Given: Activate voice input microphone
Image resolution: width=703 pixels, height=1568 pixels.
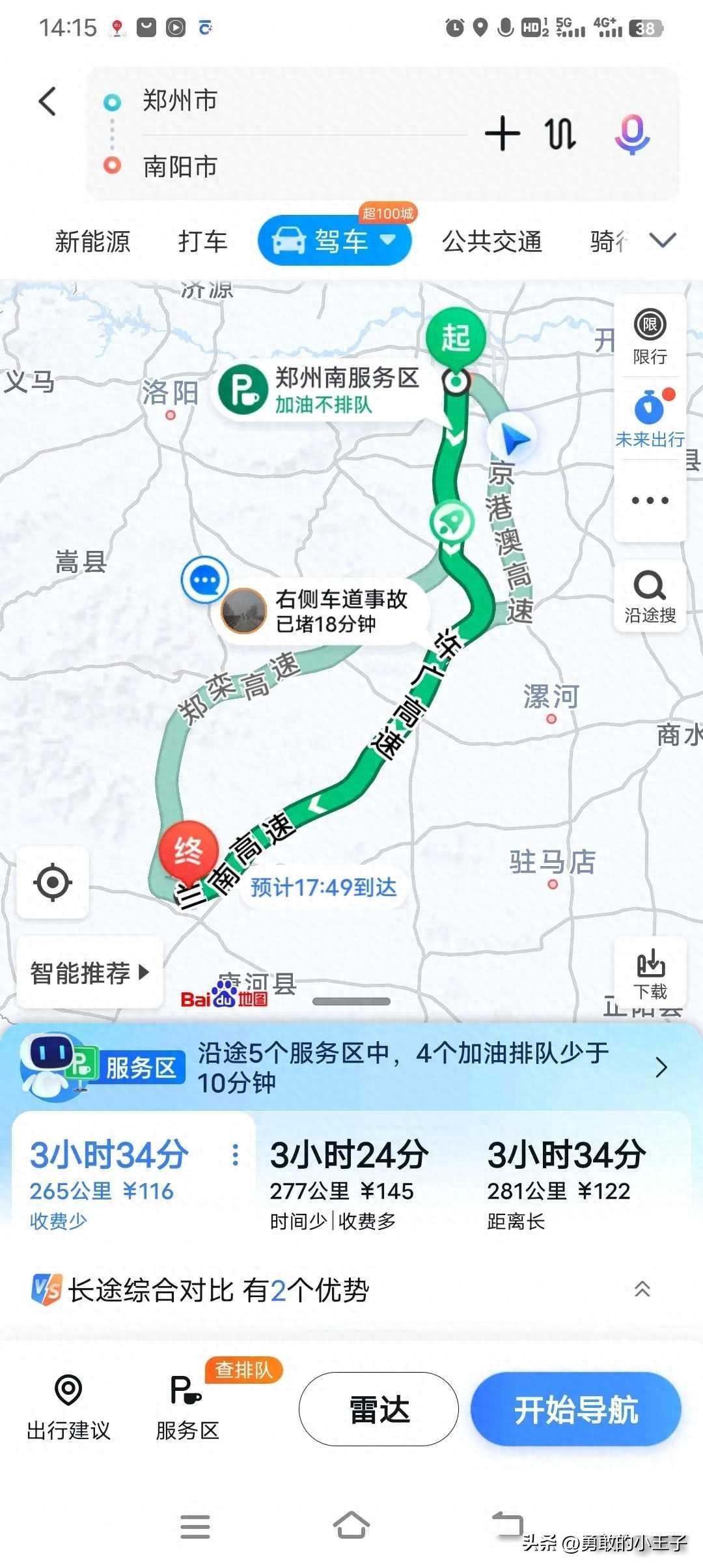Looking at the screenshot, I should [x=631, y=134].
